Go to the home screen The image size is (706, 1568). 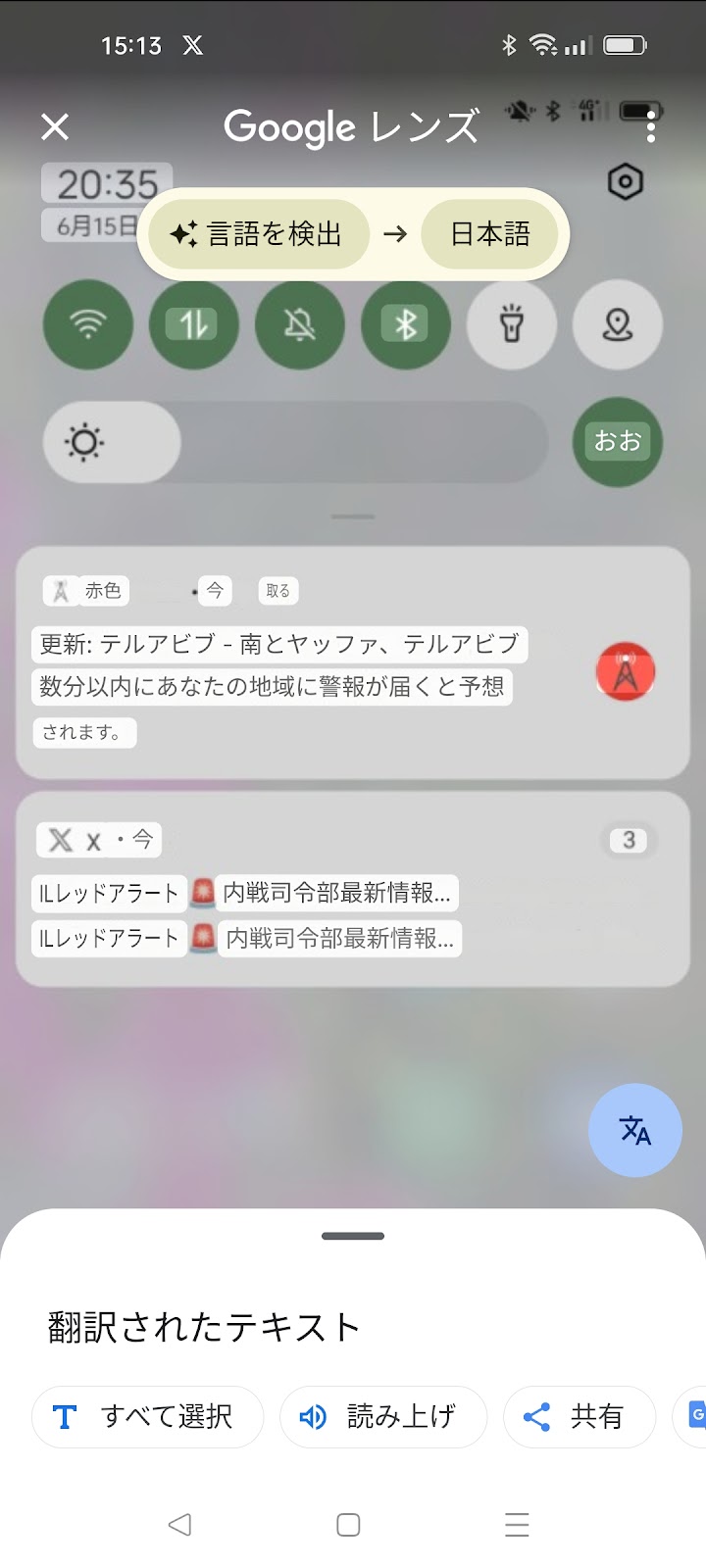(x=348, y=1525)
